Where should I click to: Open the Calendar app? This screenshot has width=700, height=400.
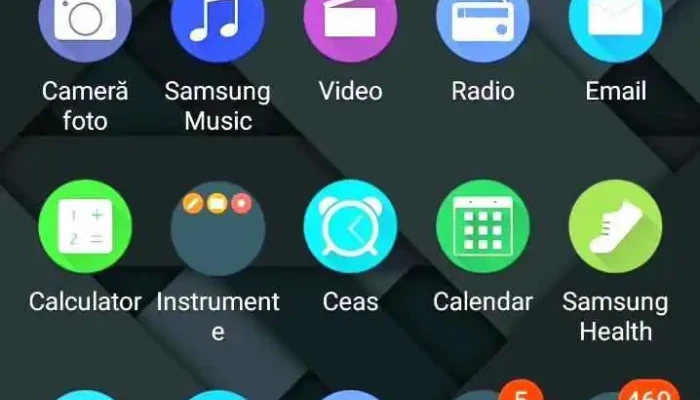(x=483, y=227)
